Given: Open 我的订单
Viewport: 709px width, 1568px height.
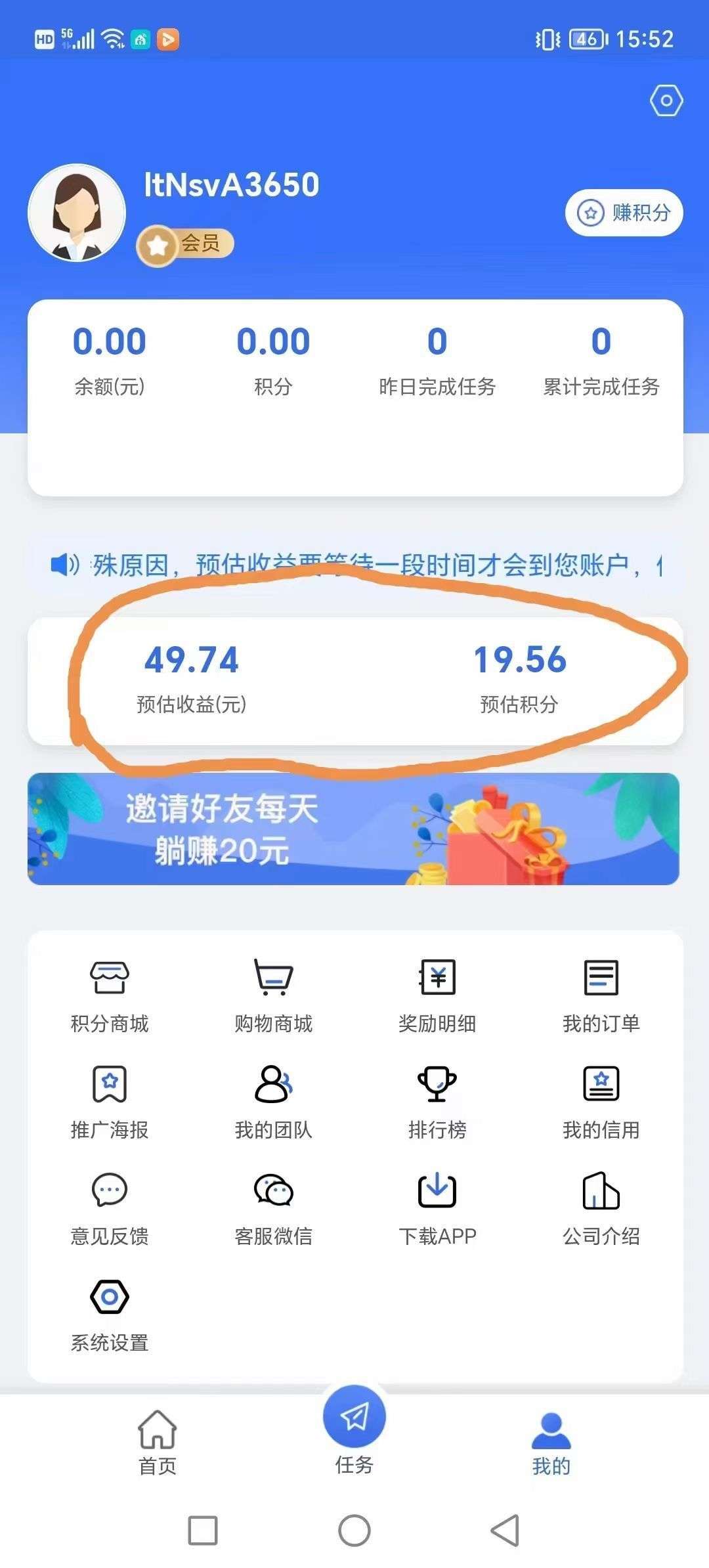Looking at the screenshot, I should click(x=601, y=995).
